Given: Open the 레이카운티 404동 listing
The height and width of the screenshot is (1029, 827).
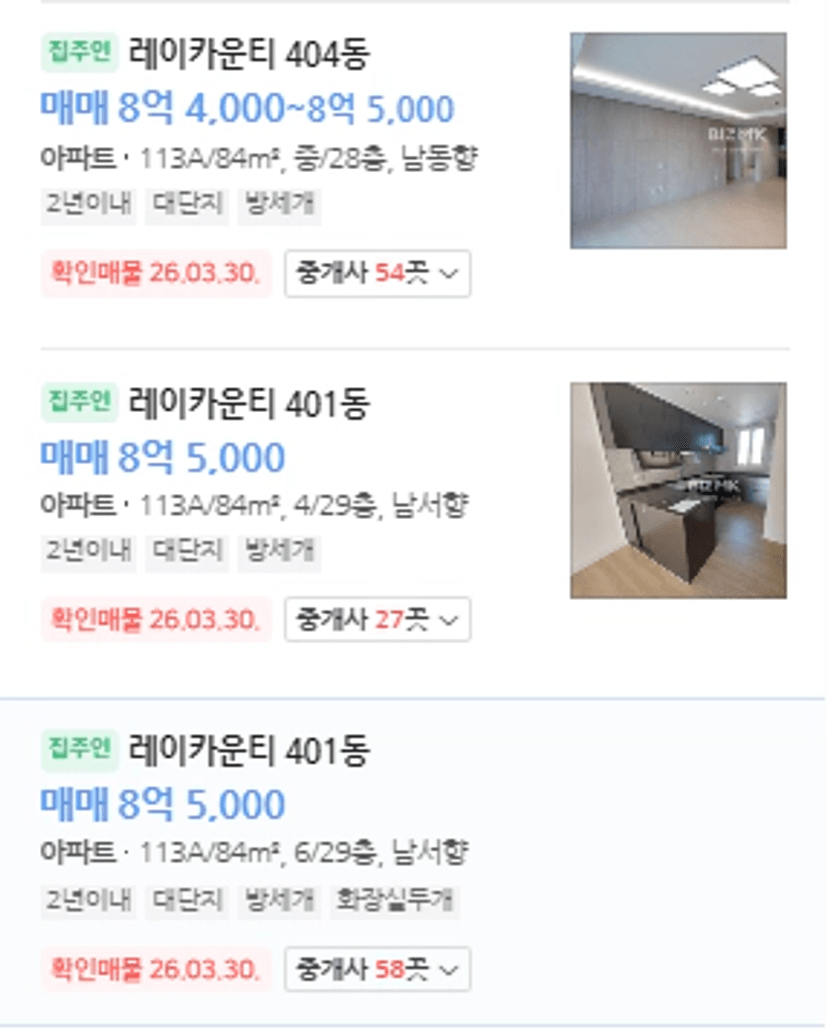Looking at the screenshot, I should [x=248, y=54].
